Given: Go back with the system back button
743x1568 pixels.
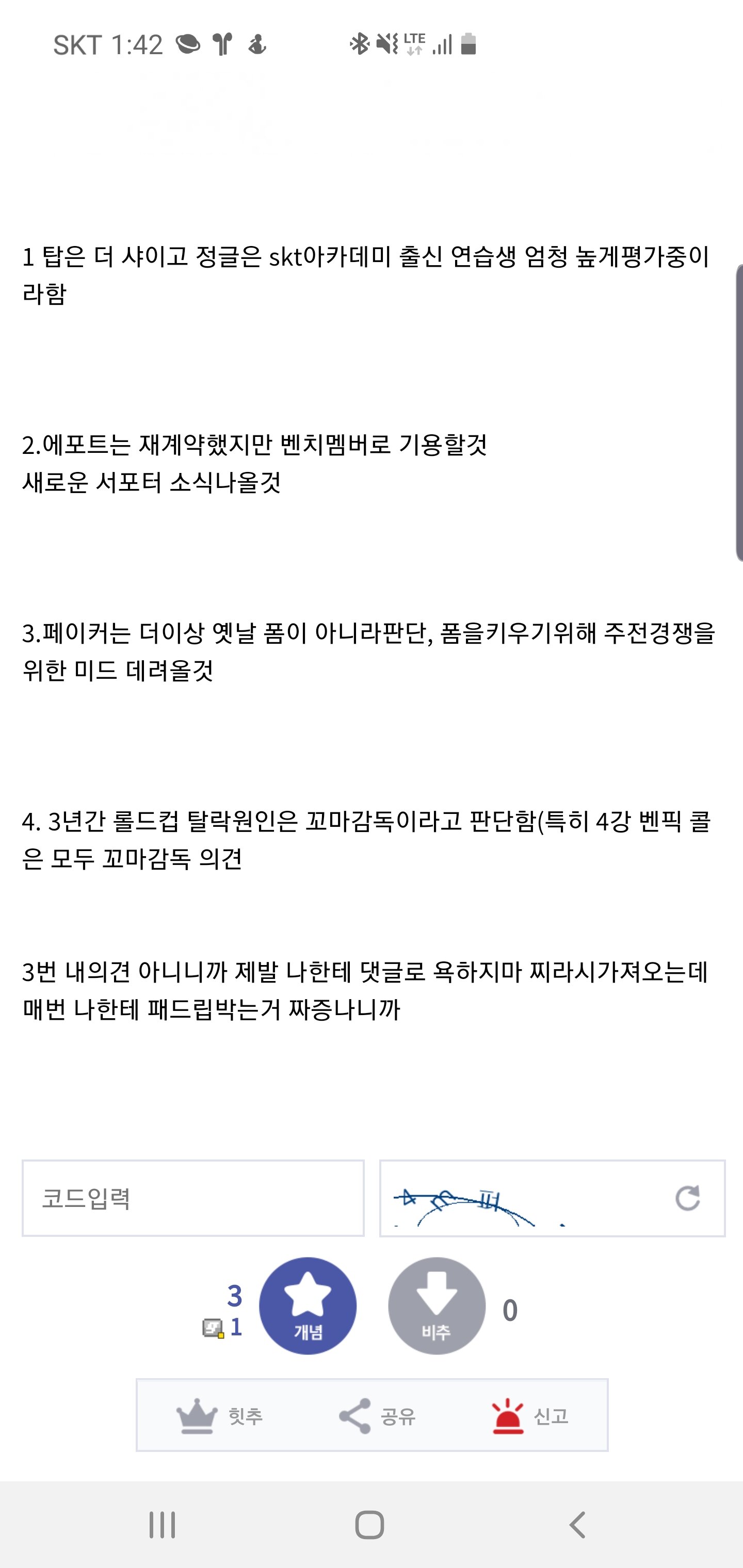Looking at the screenshot, I should pos(577,1525).
